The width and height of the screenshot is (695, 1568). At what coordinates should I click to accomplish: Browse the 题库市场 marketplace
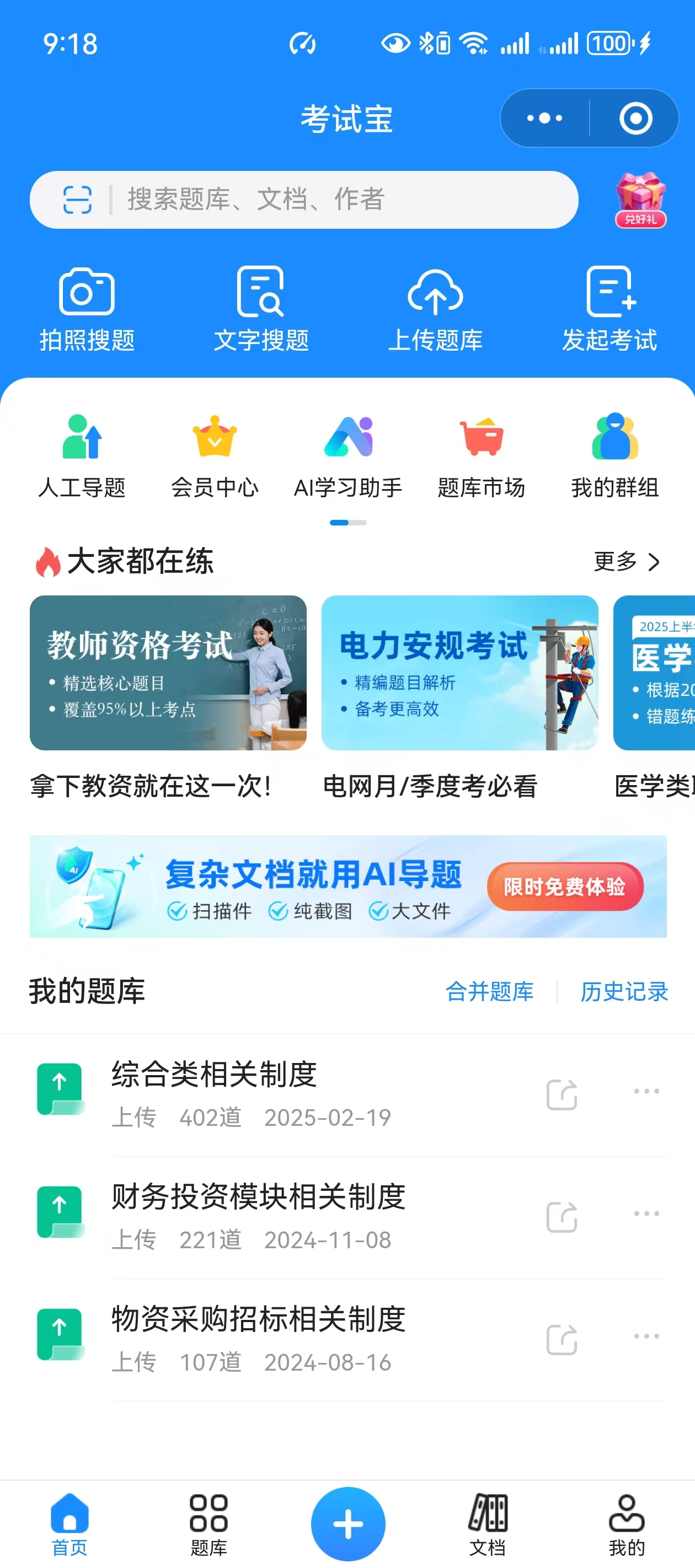[x=481, y=457]
